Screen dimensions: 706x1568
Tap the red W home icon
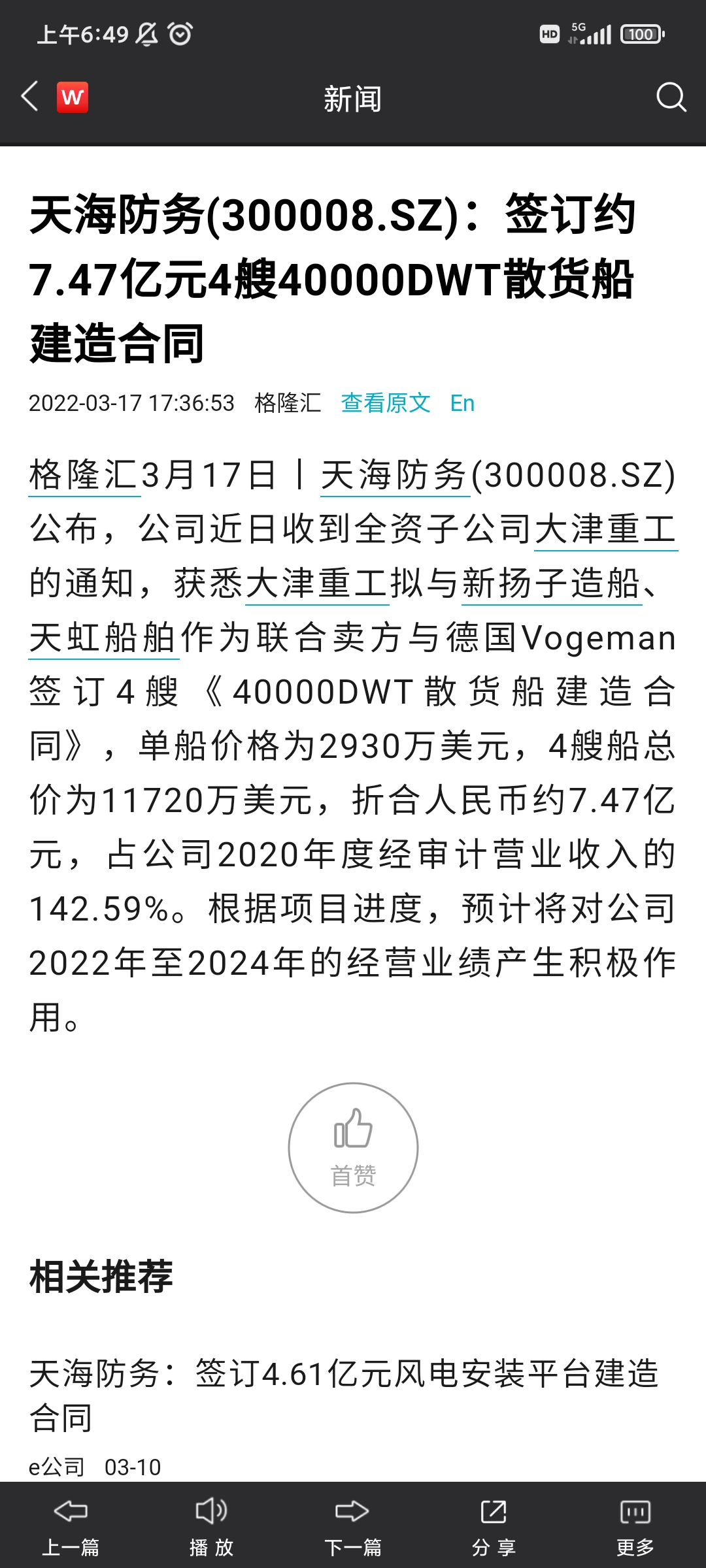[x=73, y=97]
